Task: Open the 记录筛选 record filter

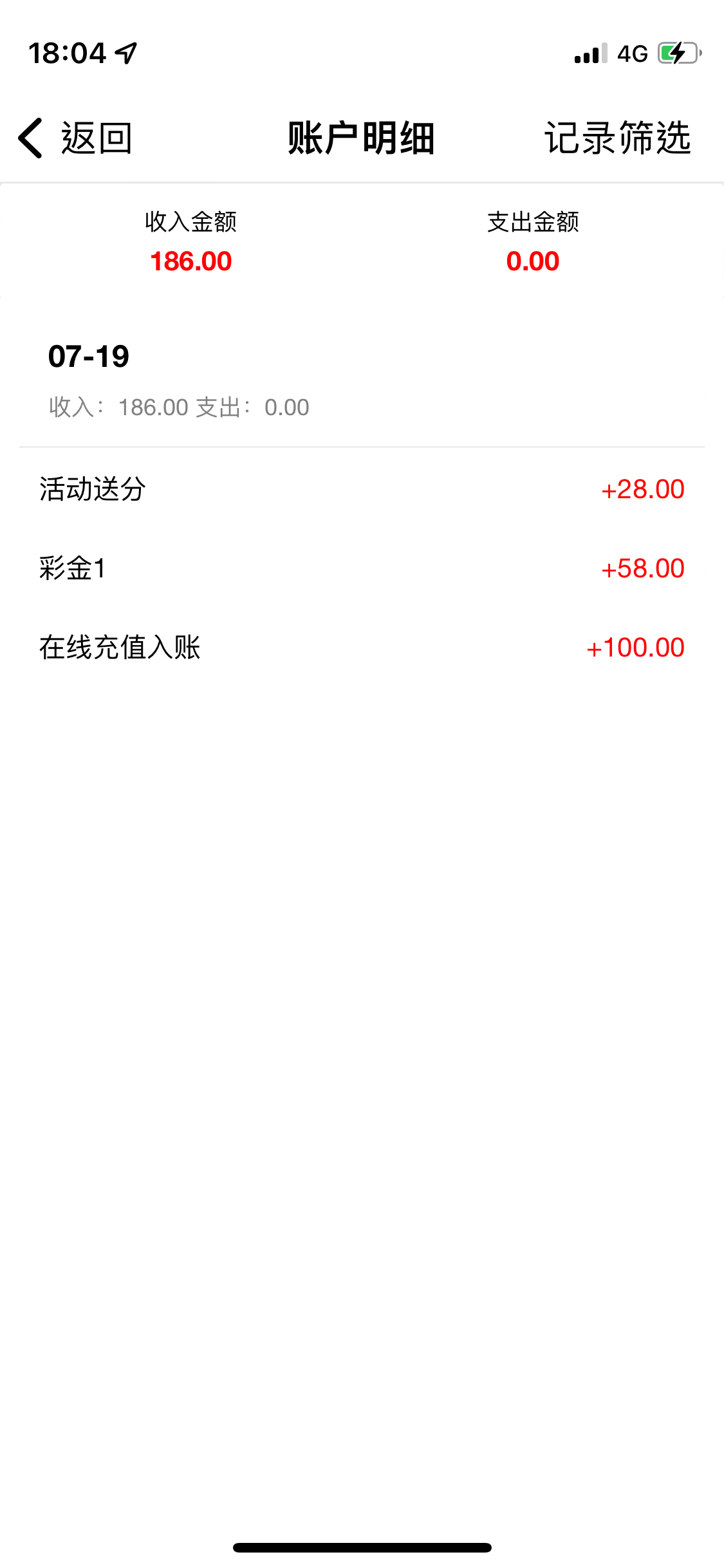Action: click(617, 138)
